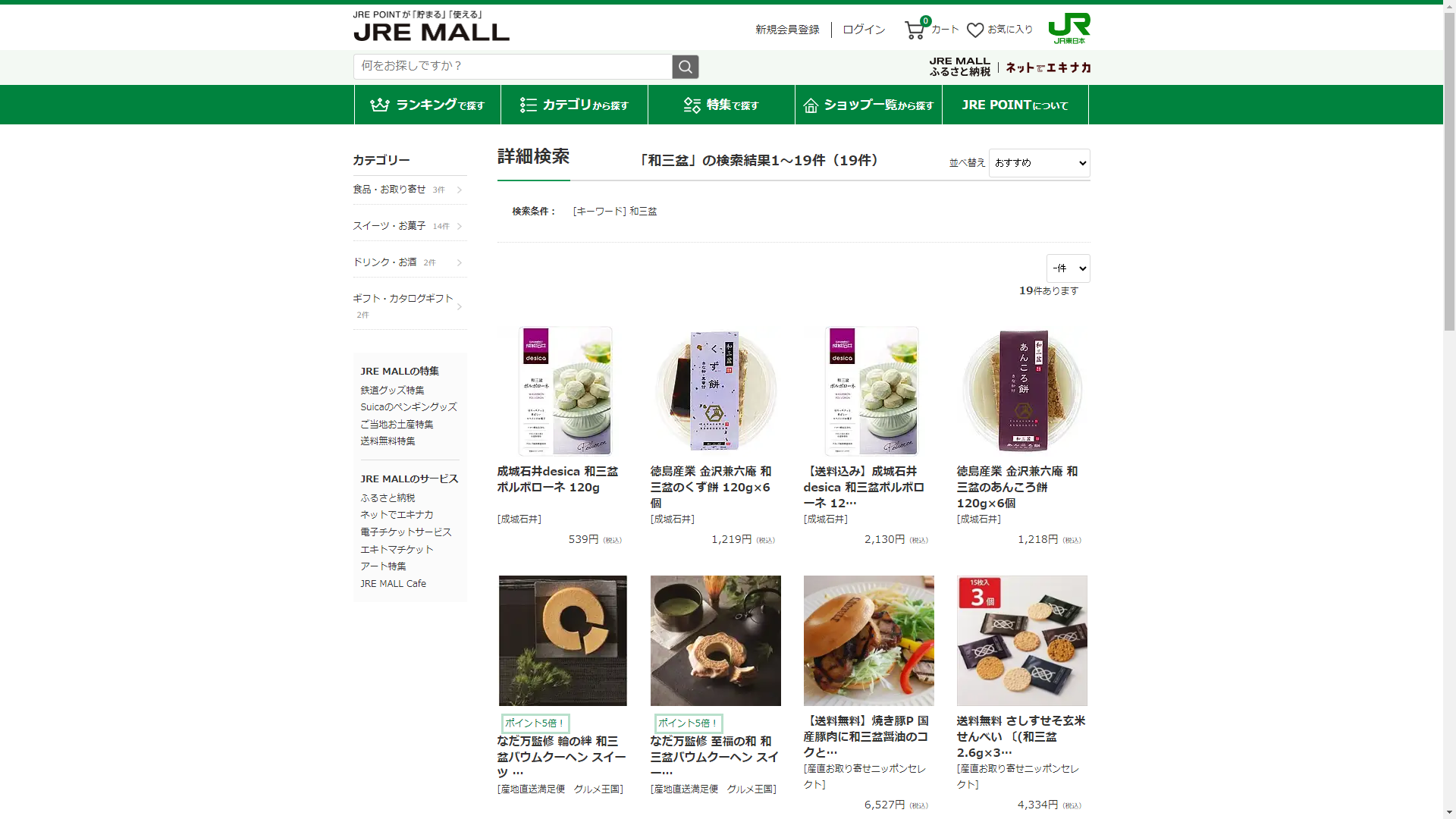Open the ログイン login page
The image size is (1456, 819).
click(x=864, y=30)
